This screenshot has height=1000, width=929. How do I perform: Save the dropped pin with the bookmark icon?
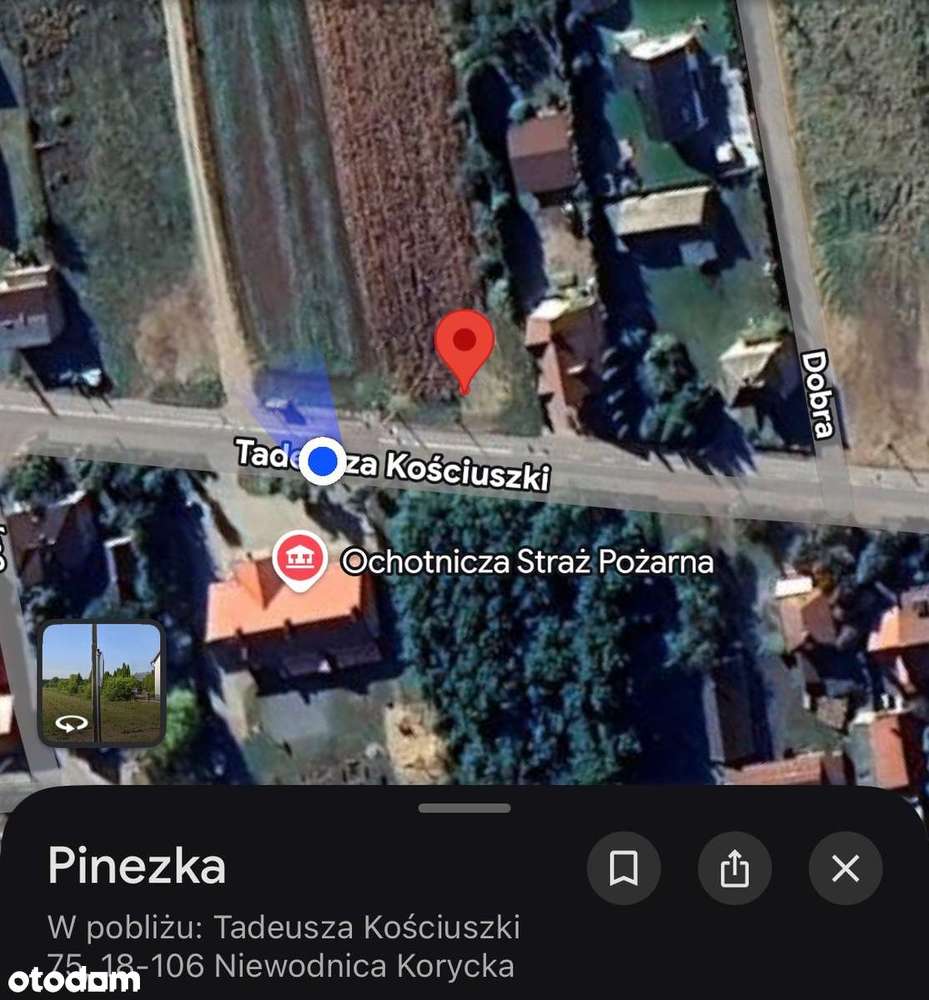[624, 869]
